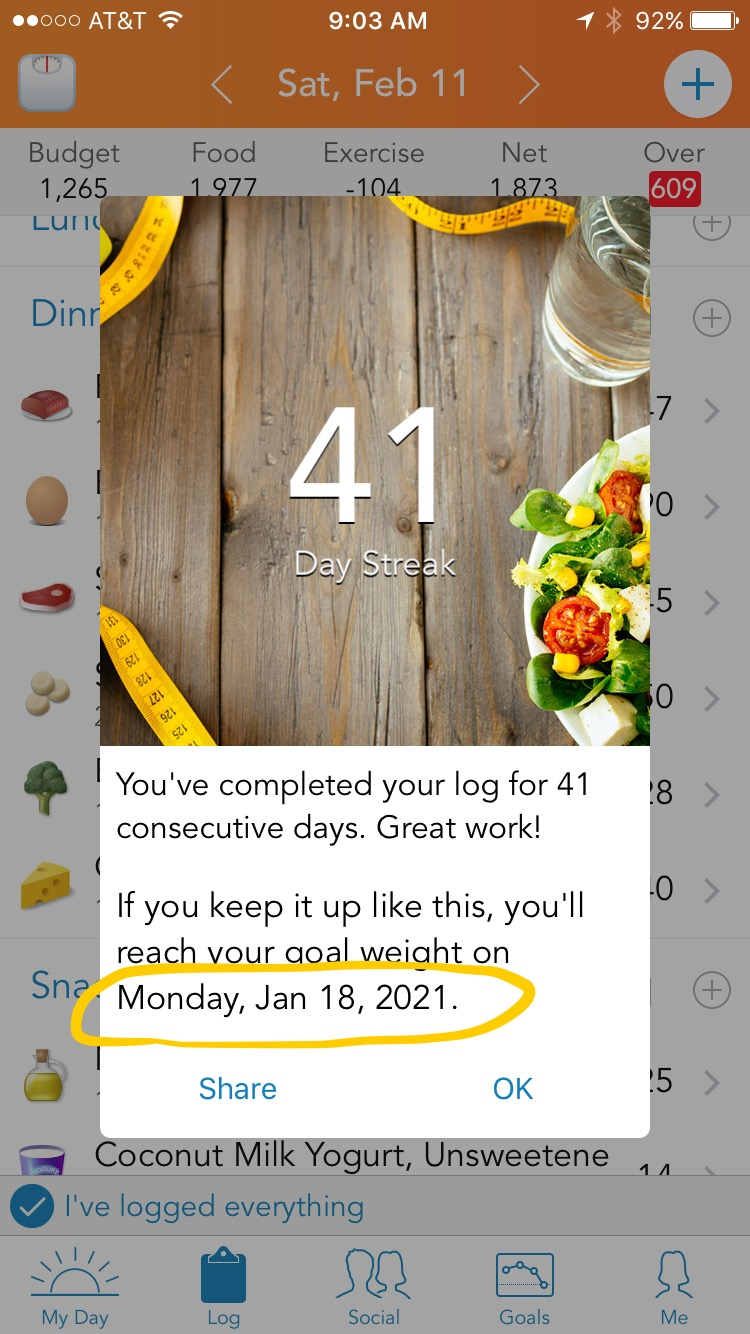
Task: Open the Social tab
Action: coord(374,1286)
